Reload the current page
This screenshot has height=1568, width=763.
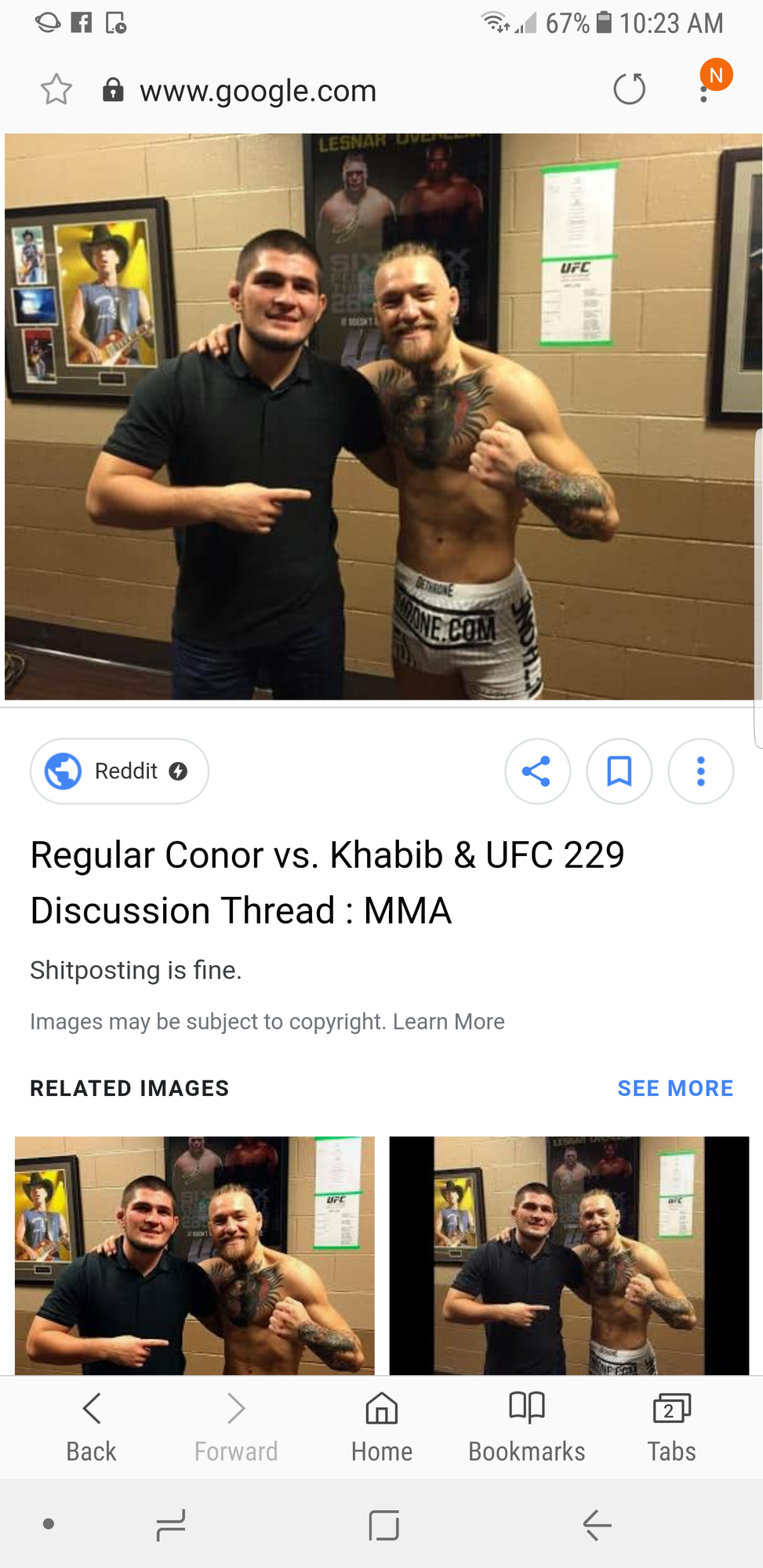click(x=629, y=89)
